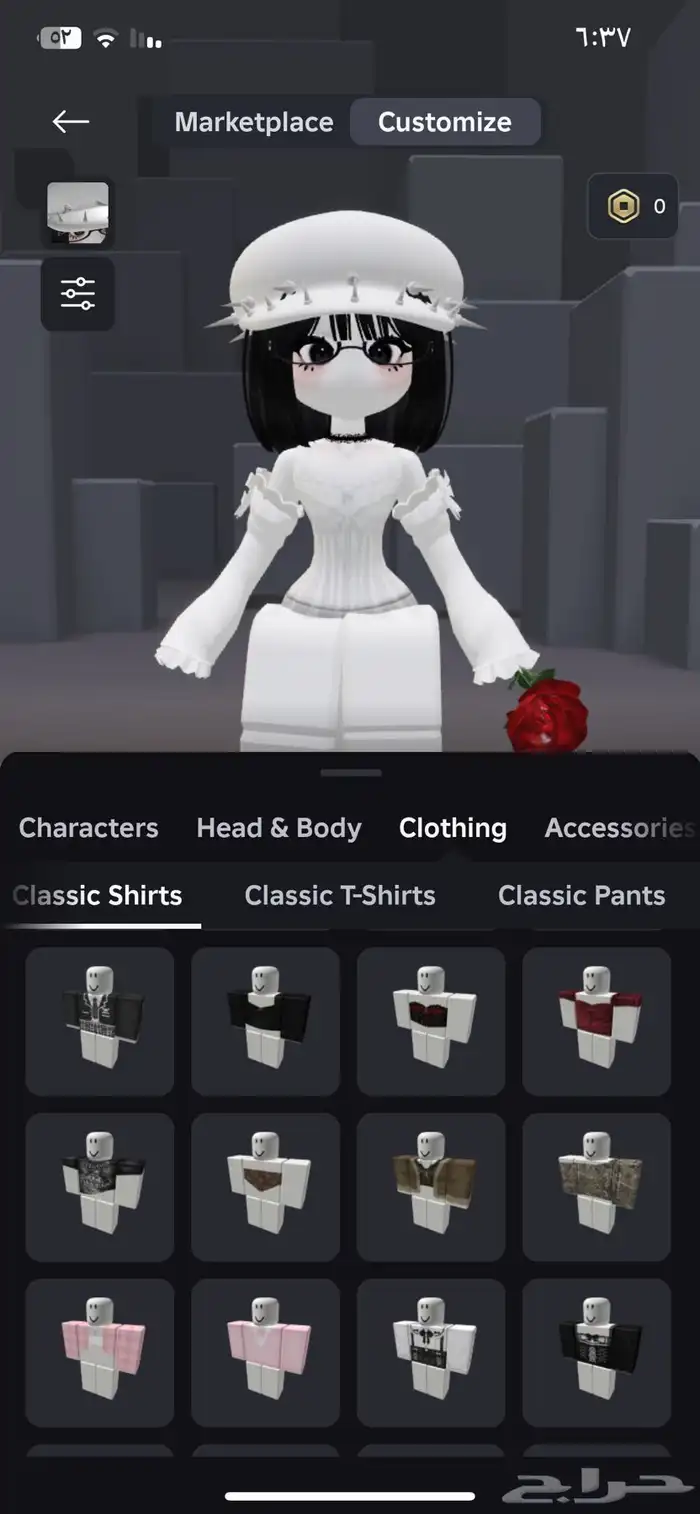Open the avatar thumbnail preview button
Image resolution: width=700 pixels, height=1514 pixels.
coord(78,212)
